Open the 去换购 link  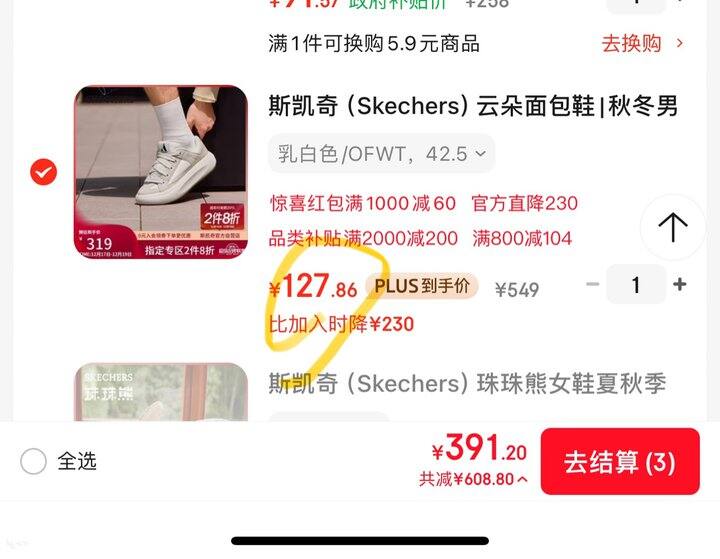click(x=642, y=44)
